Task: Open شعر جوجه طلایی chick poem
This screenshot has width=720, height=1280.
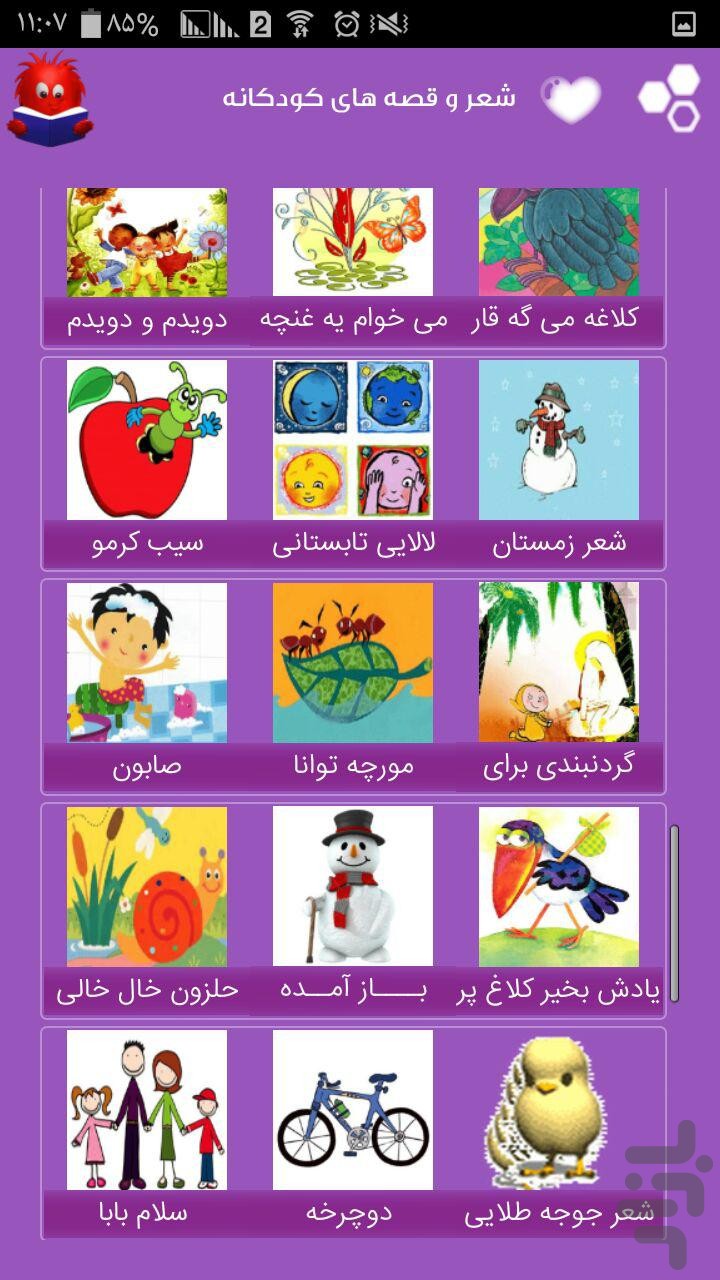Action: click(x=559, y=1134)
